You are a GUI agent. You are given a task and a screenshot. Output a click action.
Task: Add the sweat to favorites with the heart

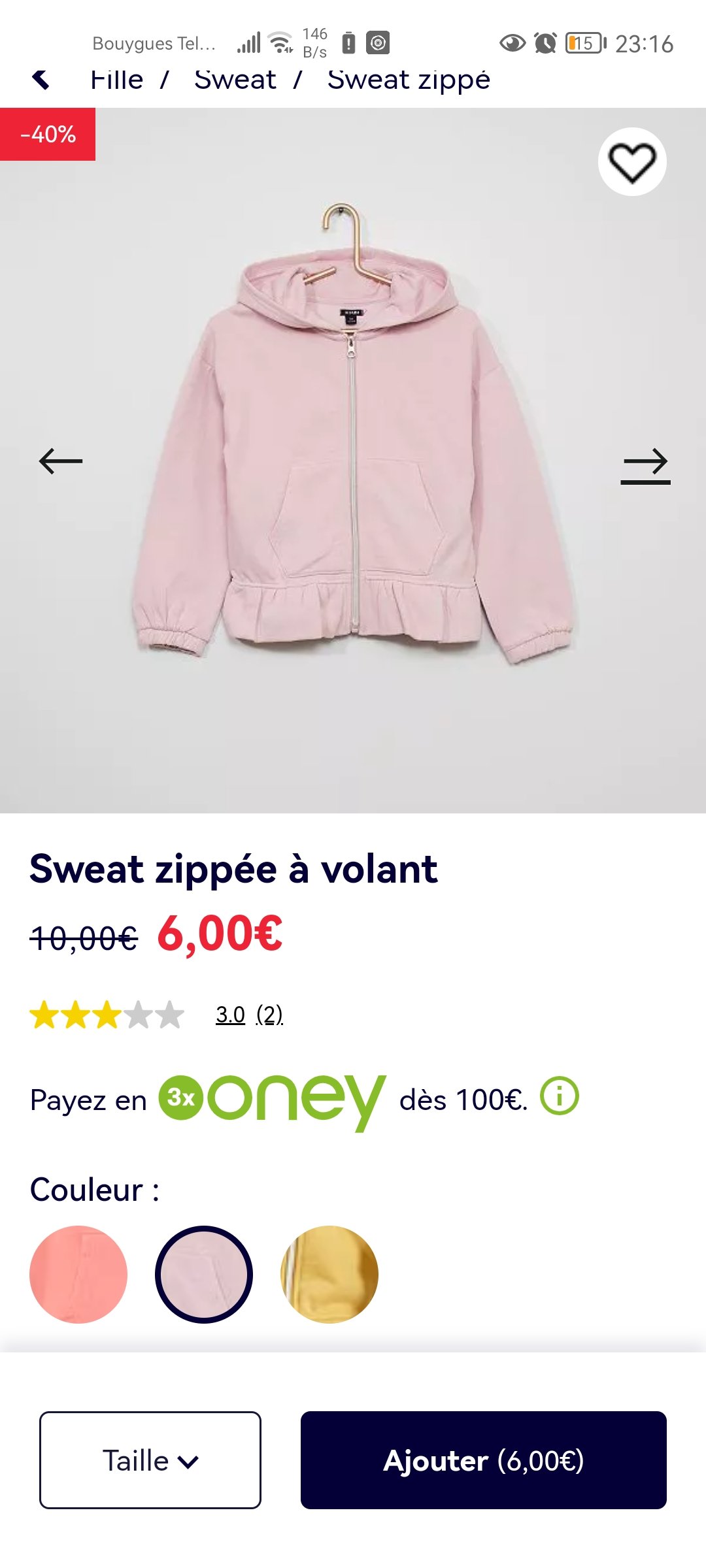[x=631, y=161]
